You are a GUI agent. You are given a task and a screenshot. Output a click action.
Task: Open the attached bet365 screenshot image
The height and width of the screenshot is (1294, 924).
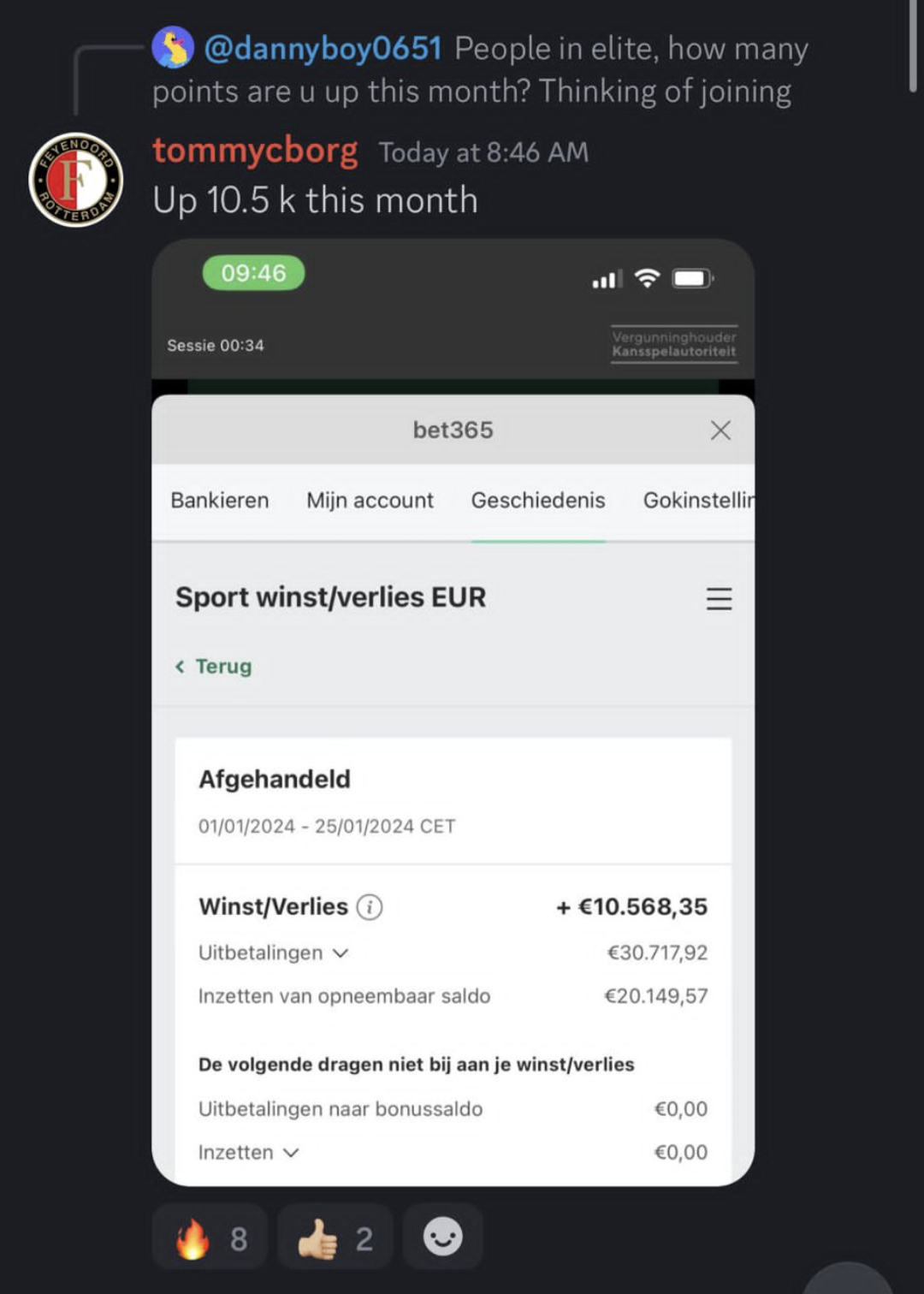click(453, 710)
